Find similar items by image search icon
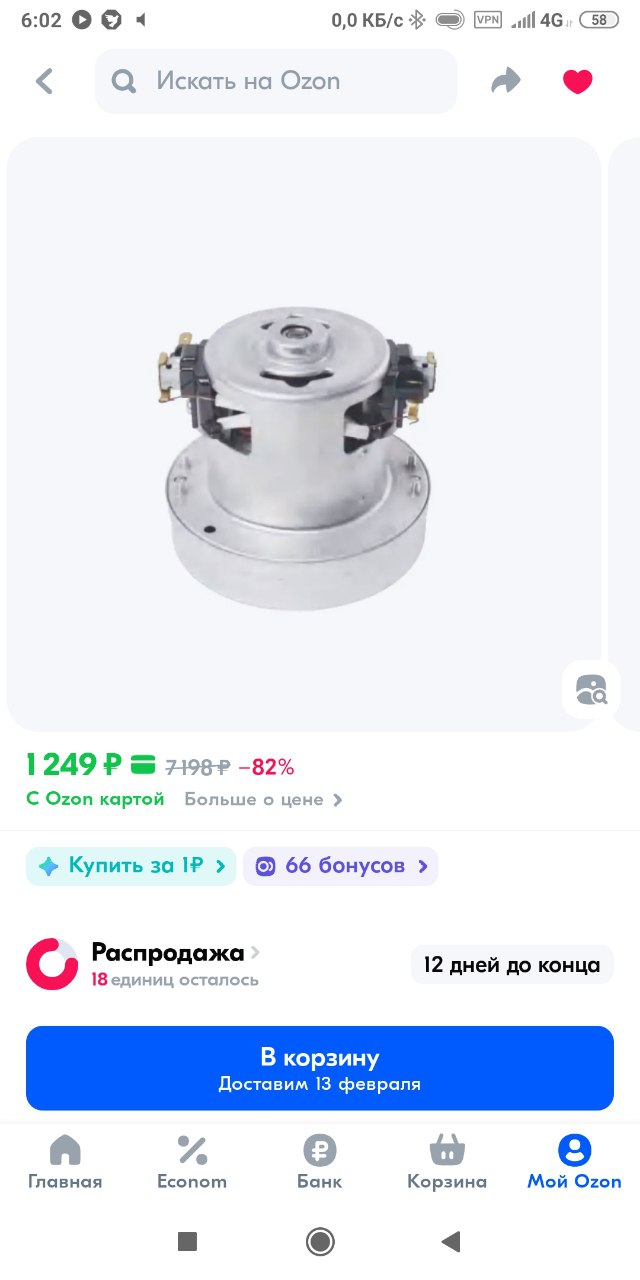The width and height of the screenshot is (640, 1280). point(591,689)
